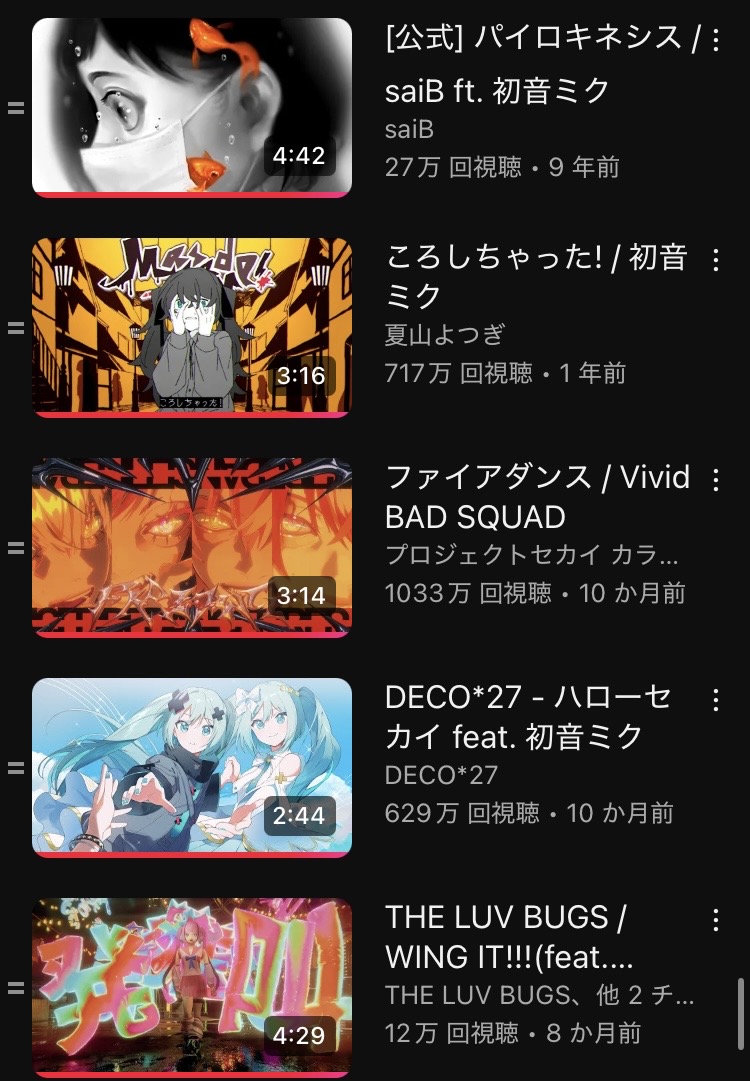Play ファイアダンス Vivid BAD SQUAD video
This screenshot has width=750, height=1081.
click(x=192, y=547)
